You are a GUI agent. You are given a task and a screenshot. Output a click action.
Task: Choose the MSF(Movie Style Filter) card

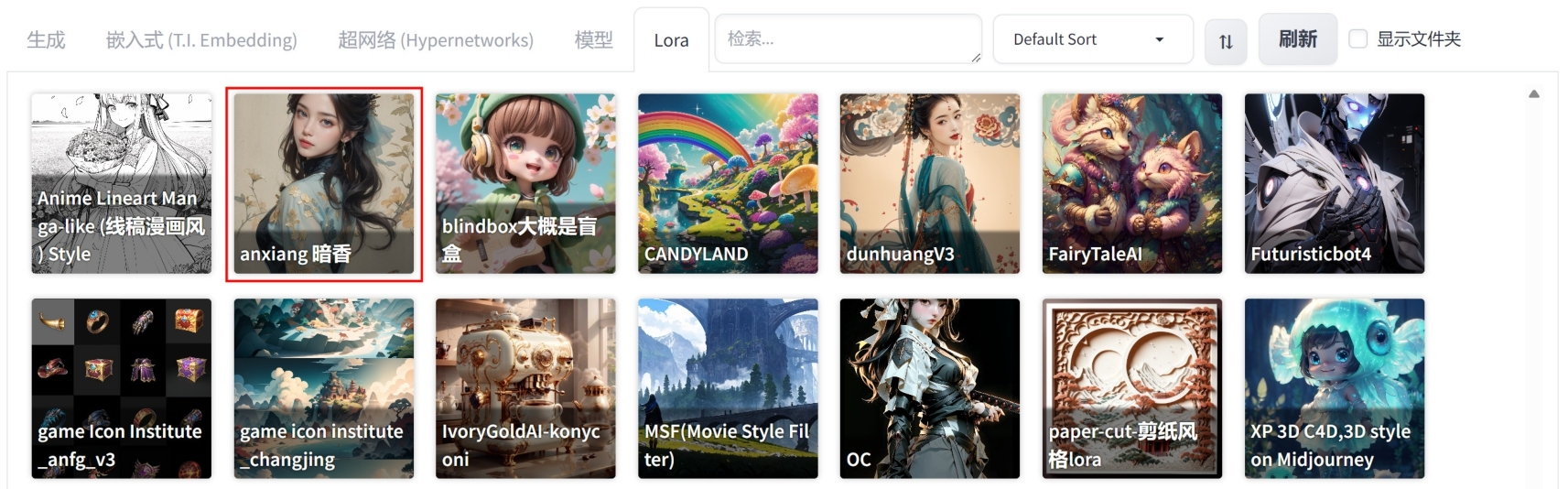tap(728, 388)
